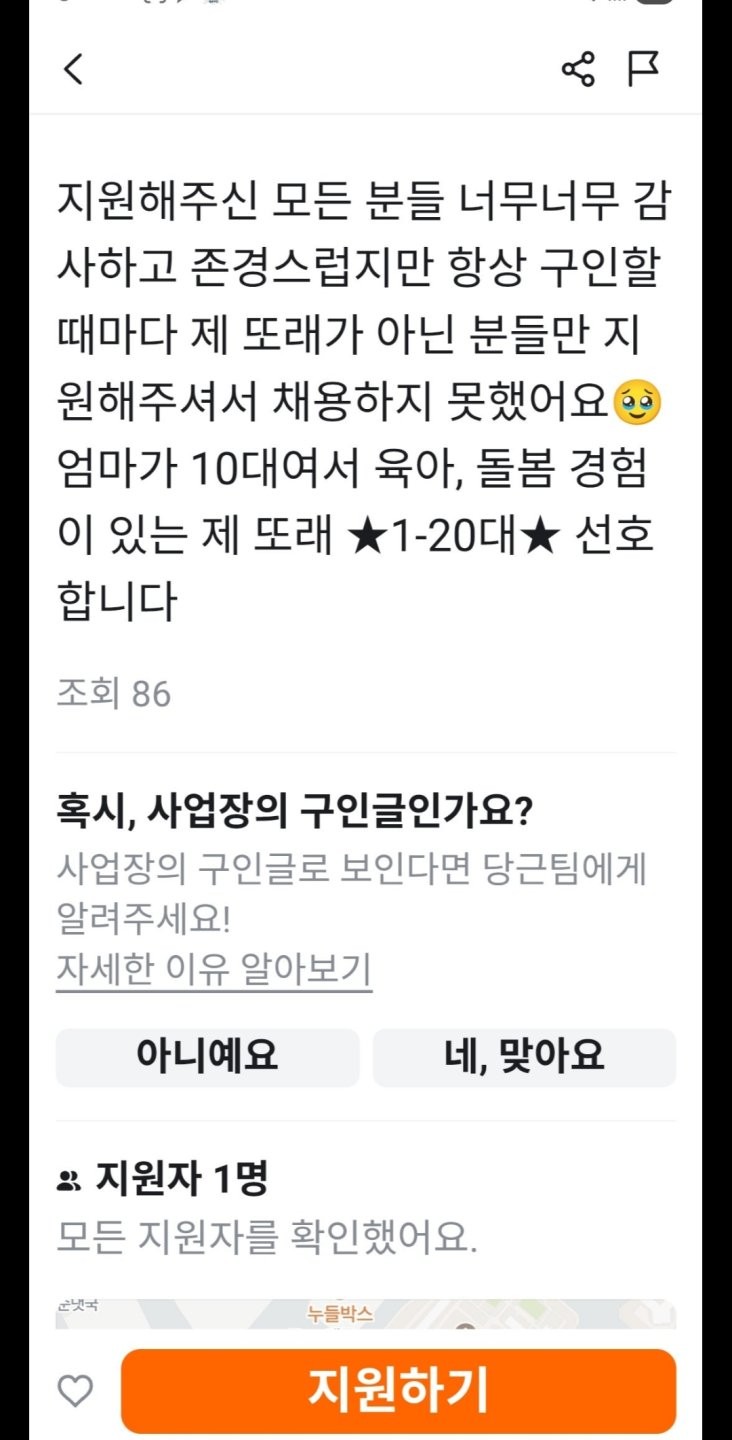Open the 자세한 이유 알아보기 link
This screenshot has width=732, height=1440.
coord(214,969)
